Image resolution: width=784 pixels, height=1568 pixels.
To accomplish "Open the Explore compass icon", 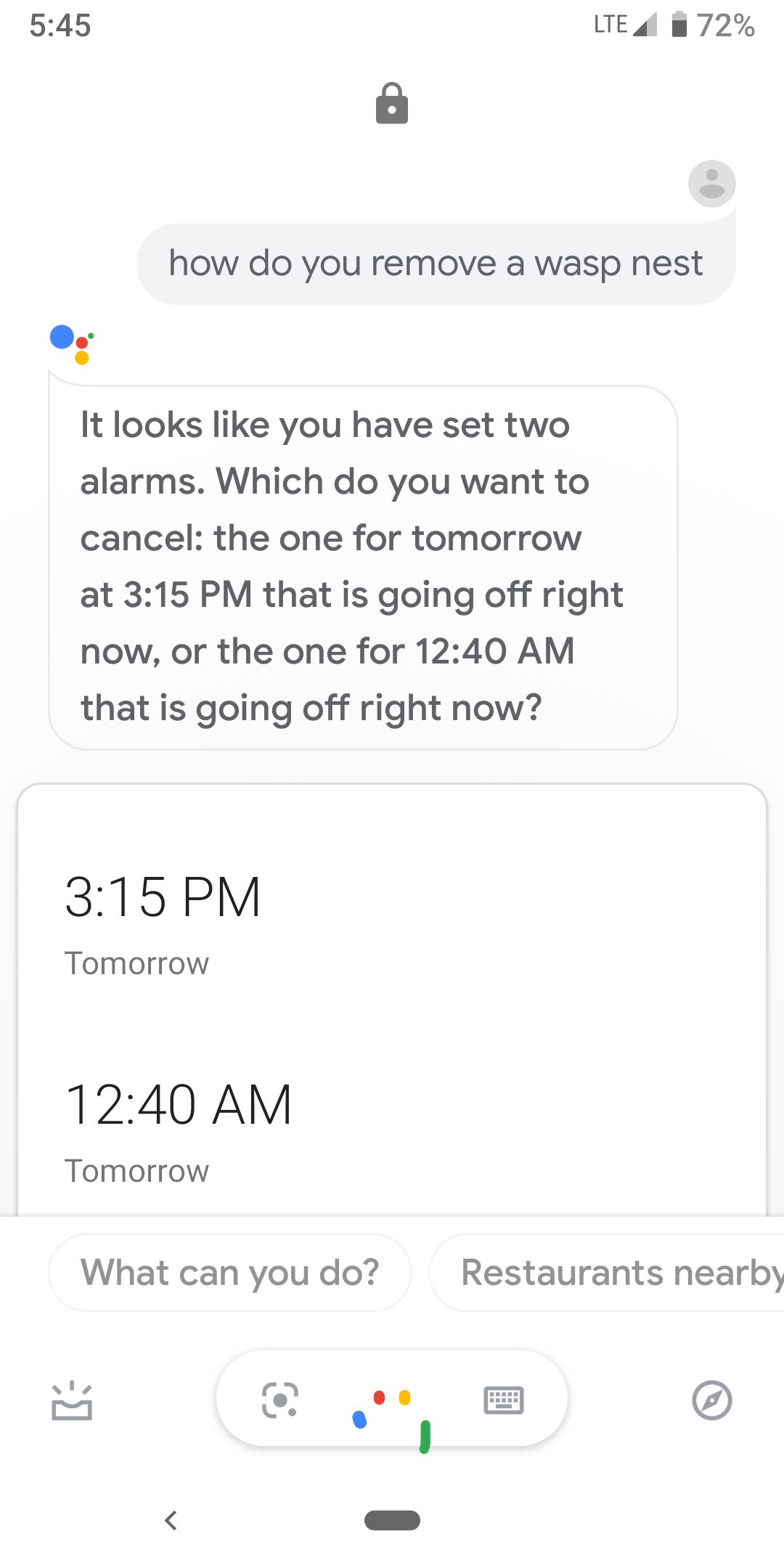I will click(712, 1400).
